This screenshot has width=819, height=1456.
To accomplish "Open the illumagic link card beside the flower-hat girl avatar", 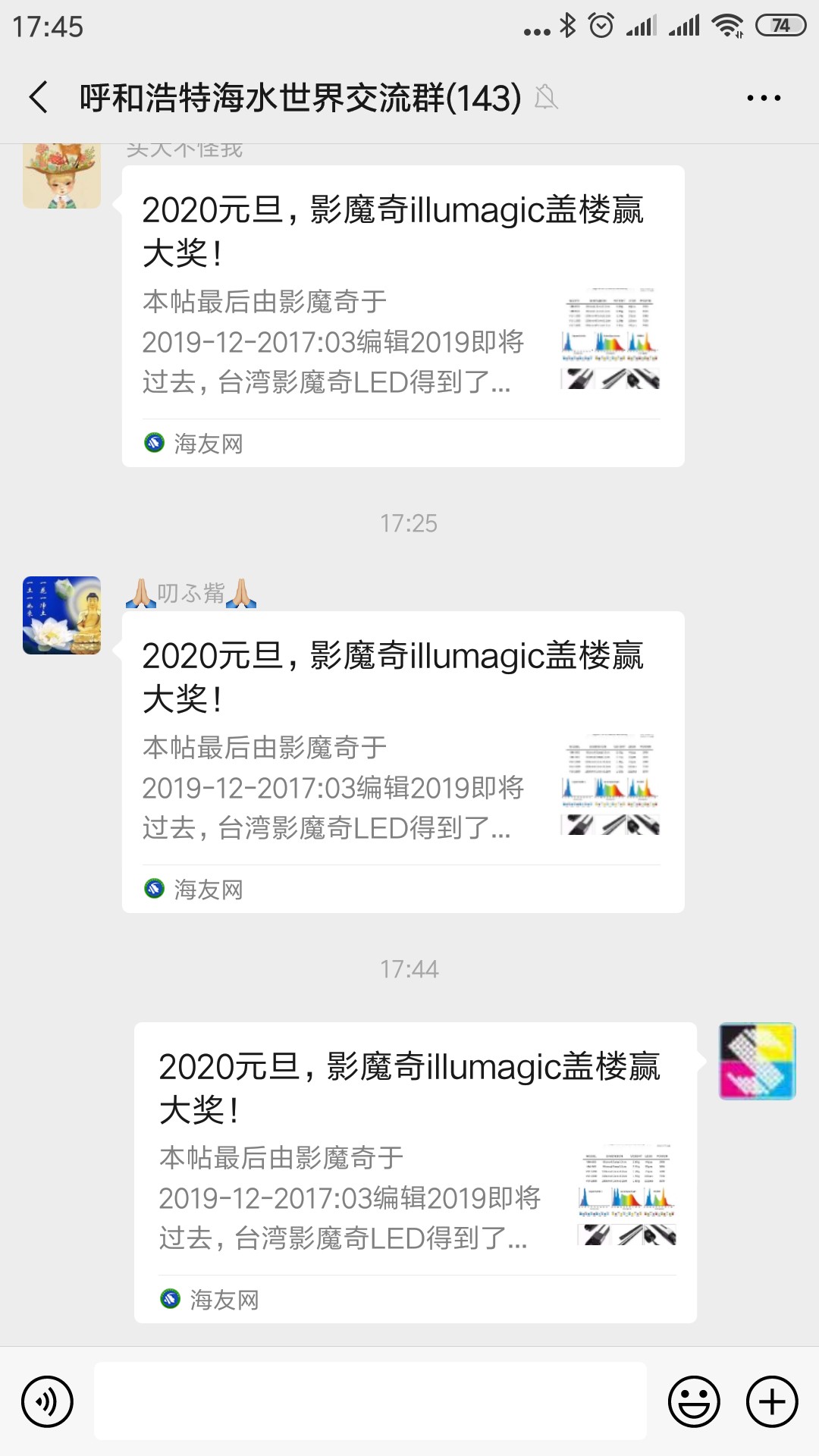I will [403, 315].
